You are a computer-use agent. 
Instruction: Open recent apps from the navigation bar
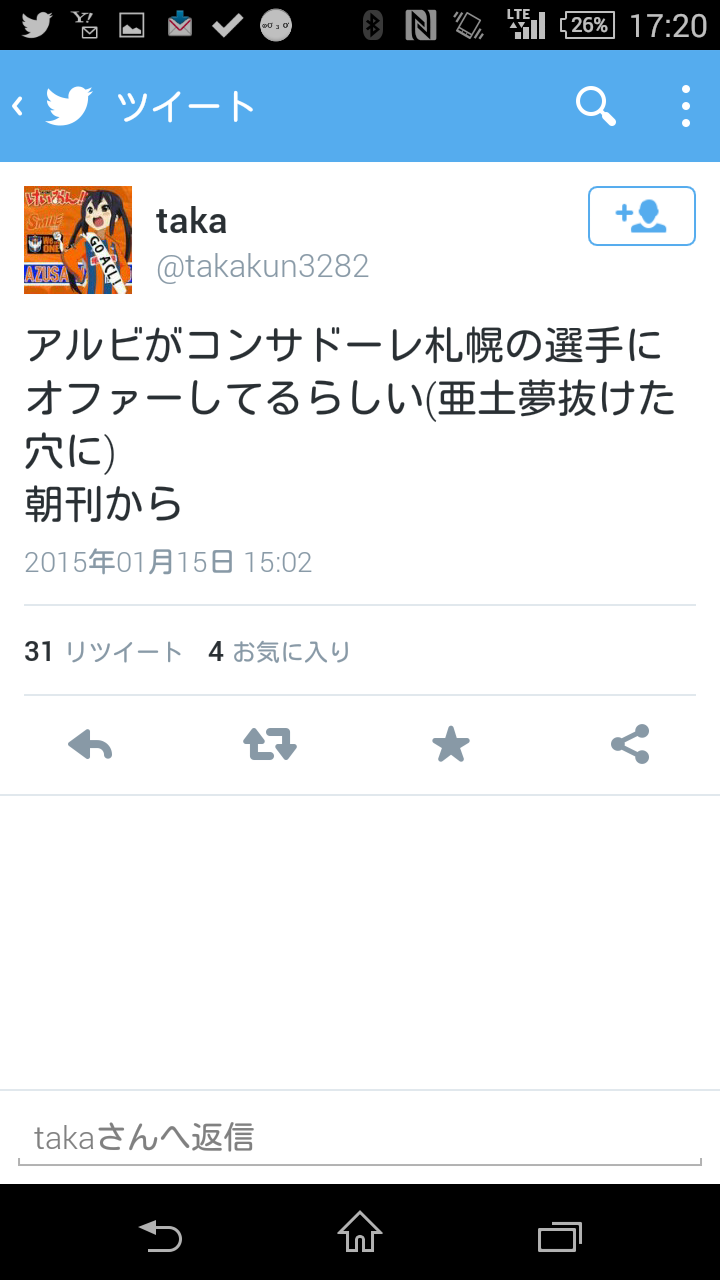560,1236
